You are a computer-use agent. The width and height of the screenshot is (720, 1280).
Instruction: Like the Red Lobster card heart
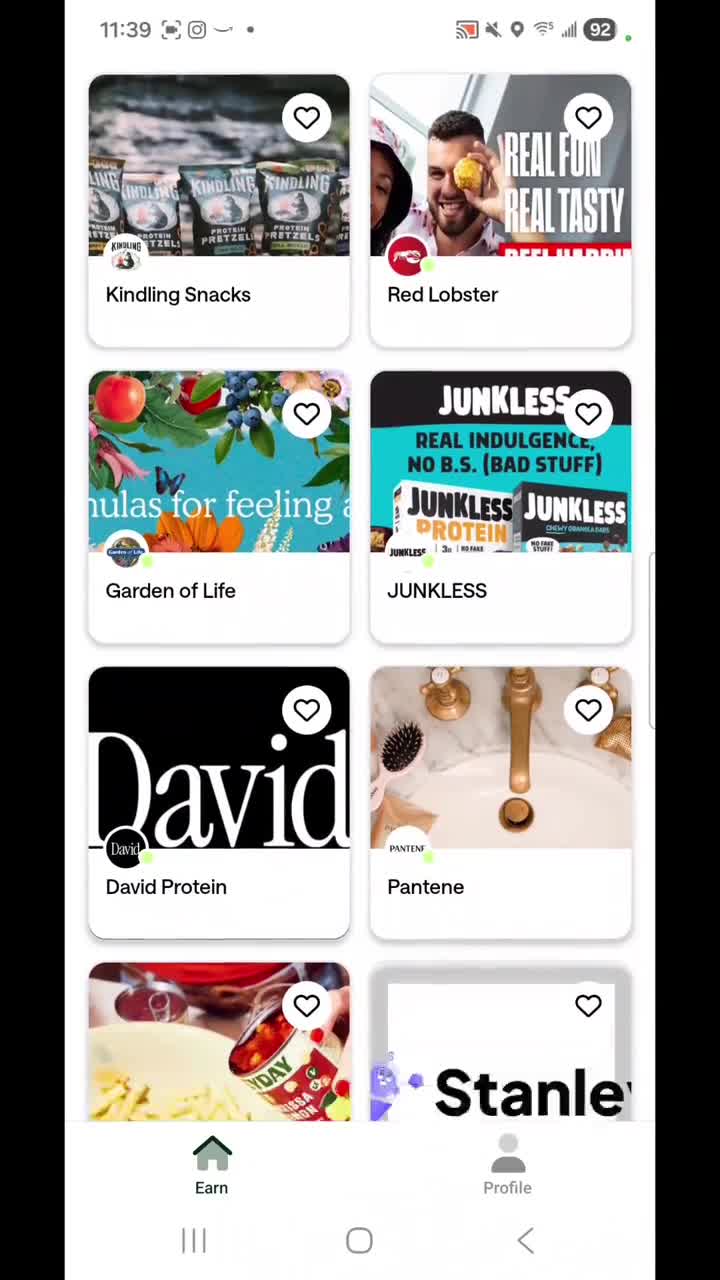[588, 118]
